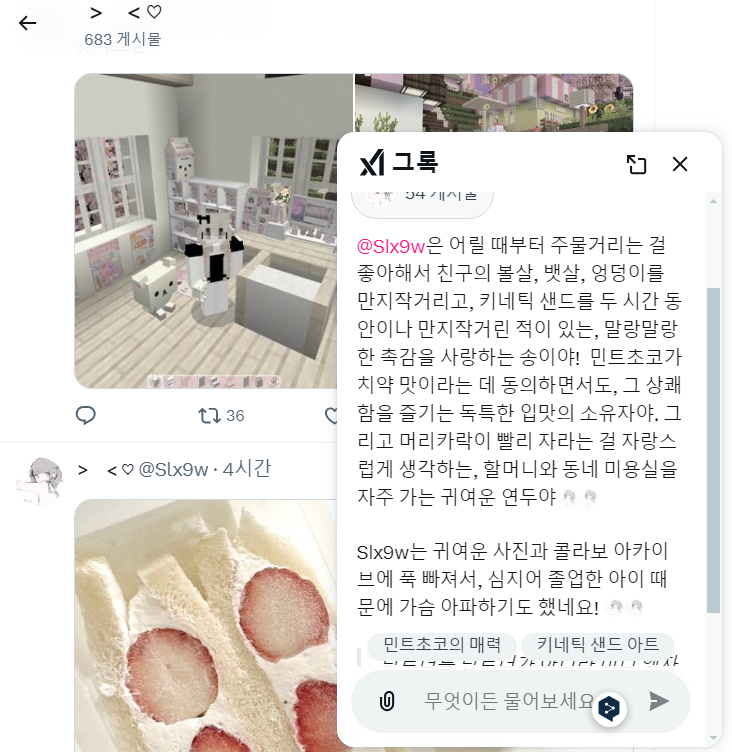This screenshot has width=732, height=752.
Task: Open the Minecraft room image
Action: 213,230
